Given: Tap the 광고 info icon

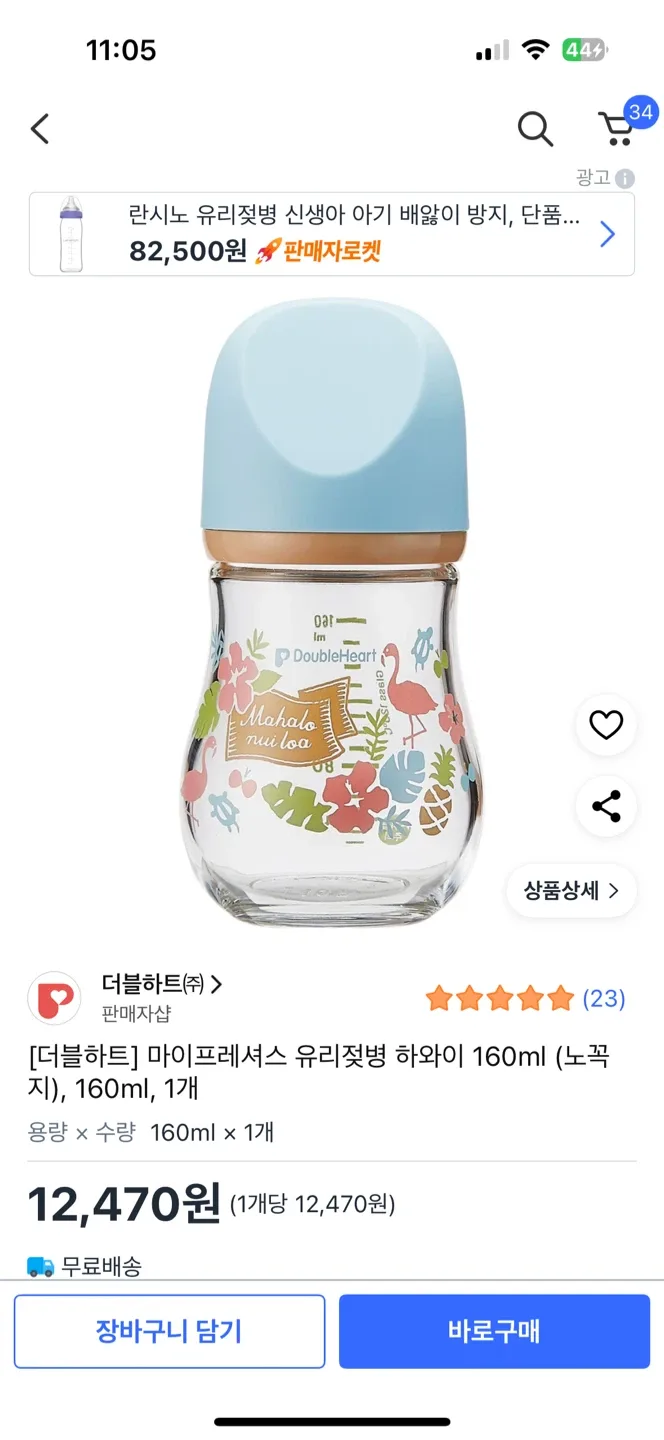Looking at the screenshot, I should (x=625, y=179).
